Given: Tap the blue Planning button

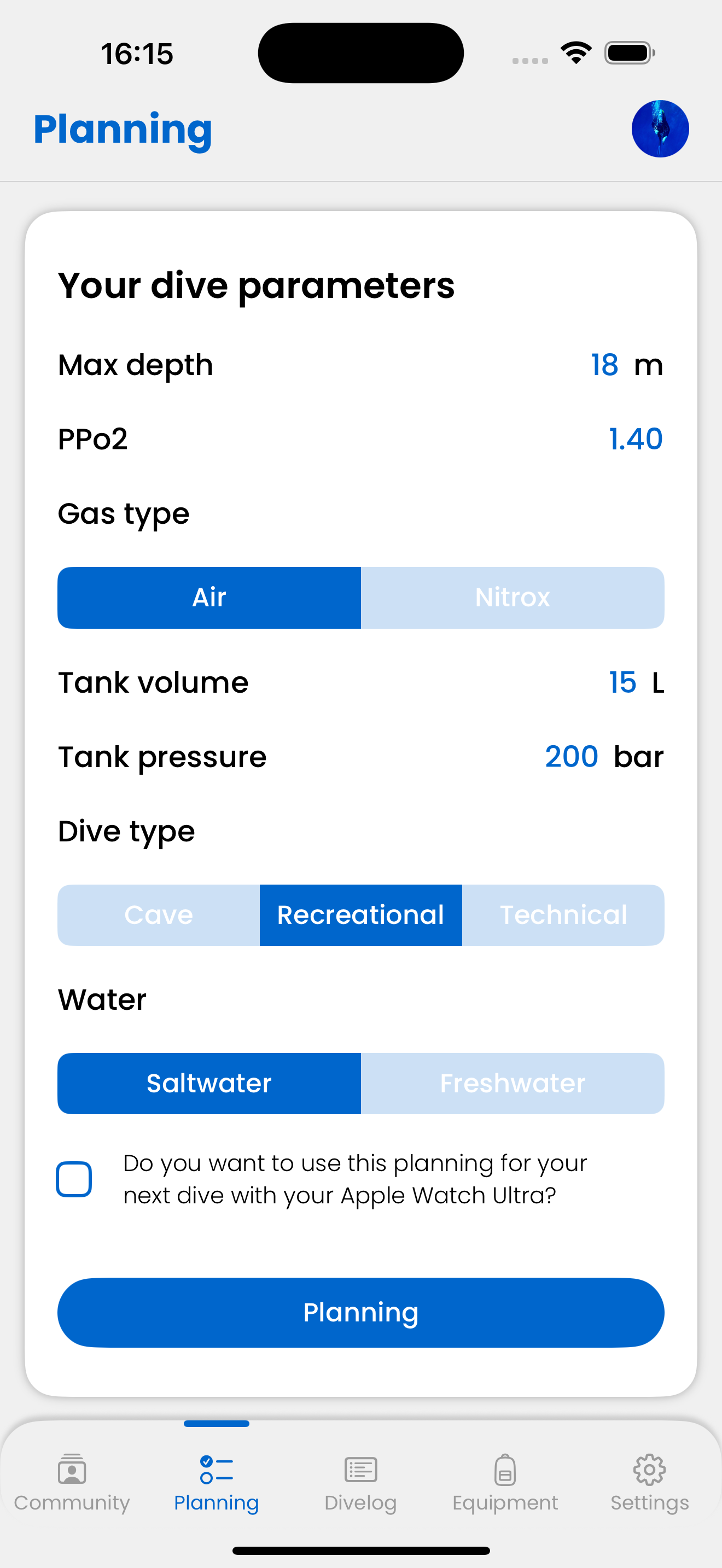Looking at the screenshot, I should tap(360, 1312).
